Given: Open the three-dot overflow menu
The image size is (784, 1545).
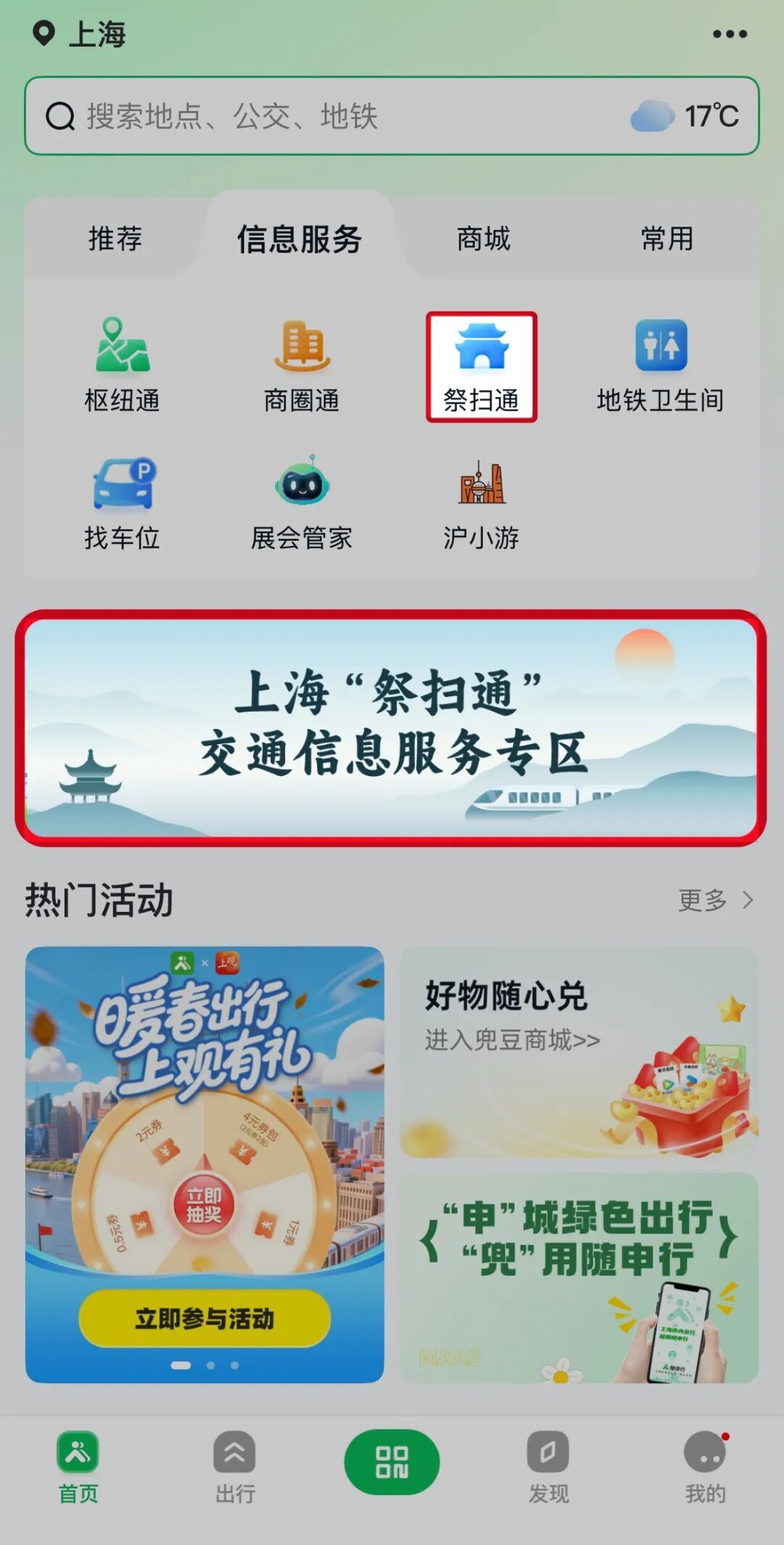Looking at the screenshot, I should (x=729, y=34).
